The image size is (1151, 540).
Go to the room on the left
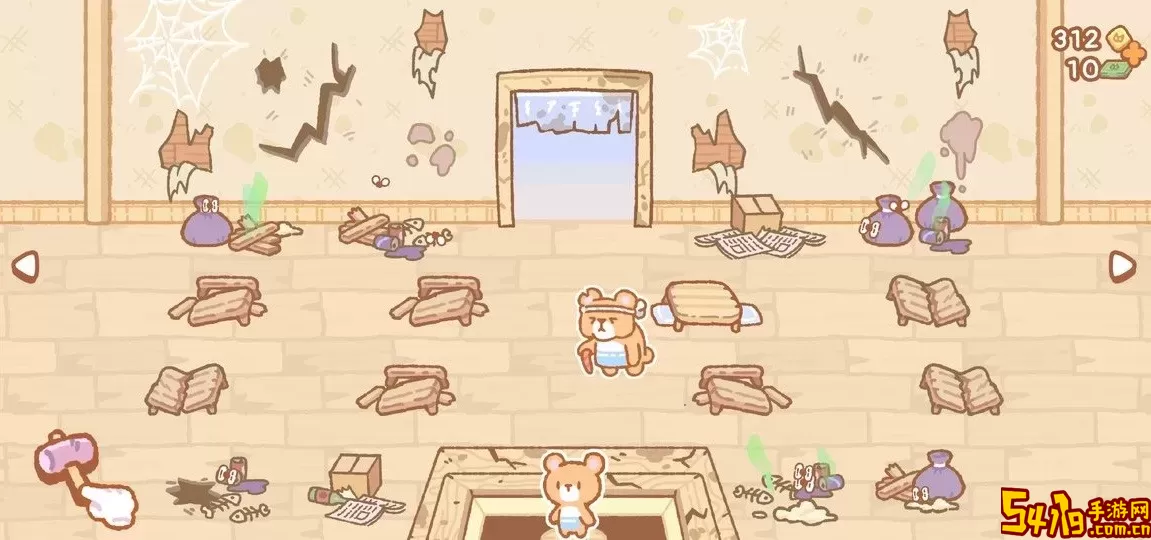[24, 265]
